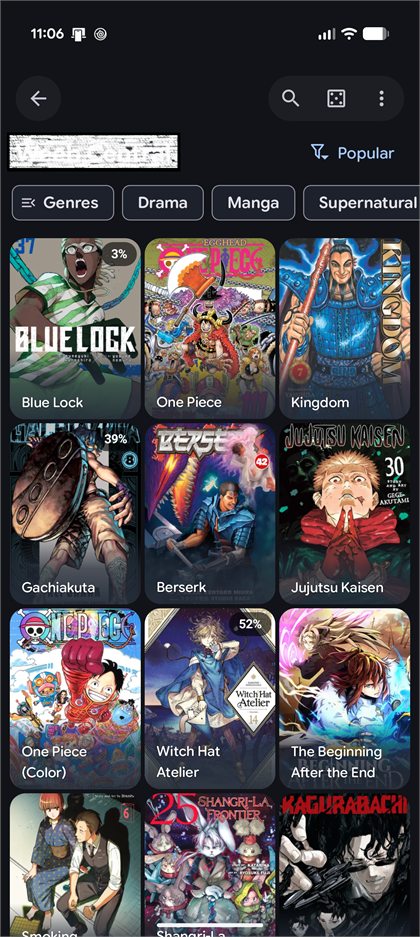The width and height of the screenshot is (420, 937).
Task: Open the Genres chip
Action: tap(63, 203)
